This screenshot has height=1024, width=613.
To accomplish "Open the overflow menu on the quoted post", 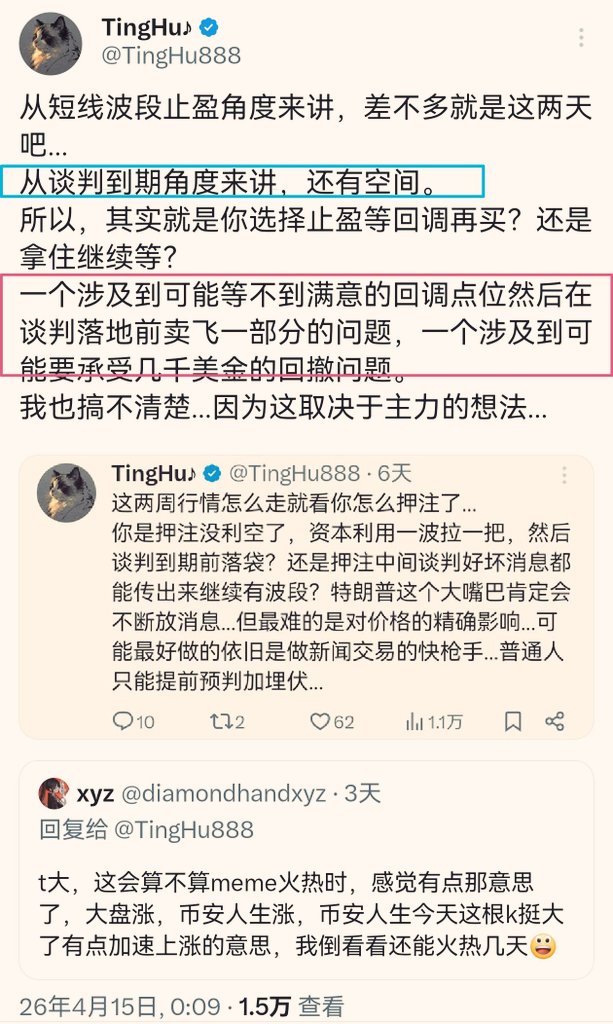I will [x=564, y=475].
